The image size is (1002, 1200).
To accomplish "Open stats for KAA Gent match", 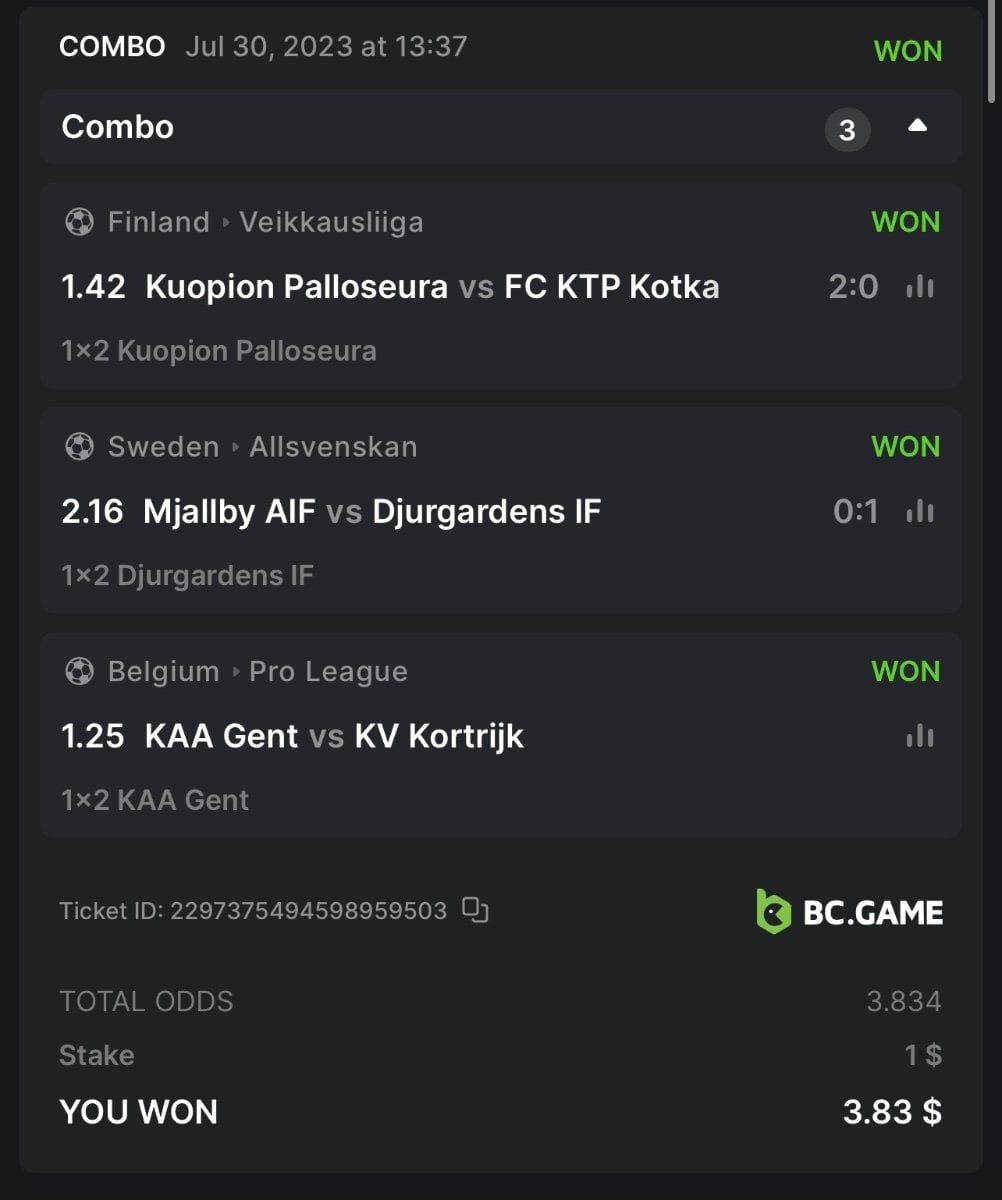I will 919,737.
